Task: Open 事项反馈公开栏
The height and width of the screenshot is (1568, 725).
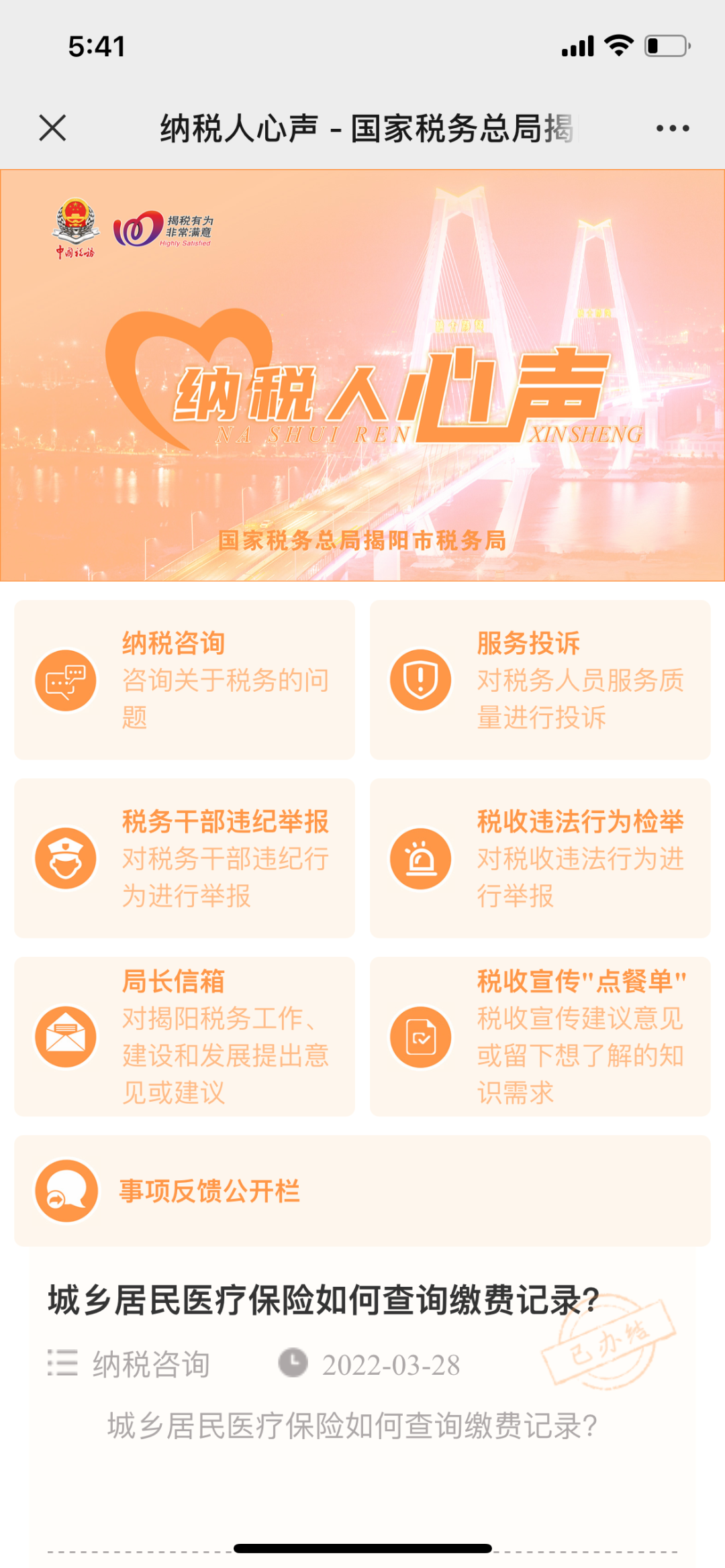Action: point(362,1191)
